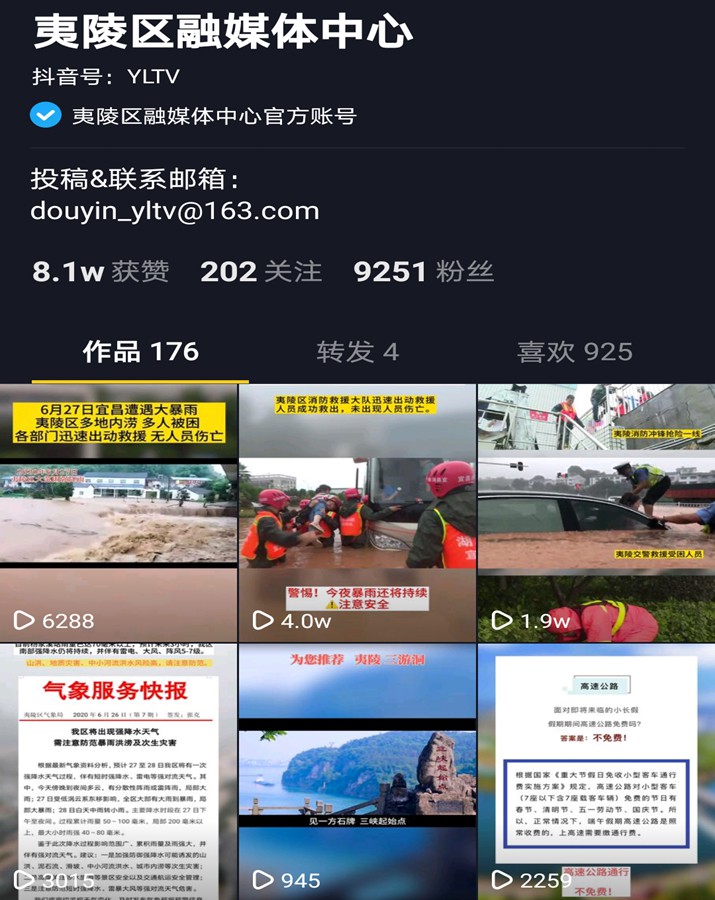Open the 夷陵三游洞 video with 945 plays
The width and height of the screenshot is (715, 900).
pos(357,770)
